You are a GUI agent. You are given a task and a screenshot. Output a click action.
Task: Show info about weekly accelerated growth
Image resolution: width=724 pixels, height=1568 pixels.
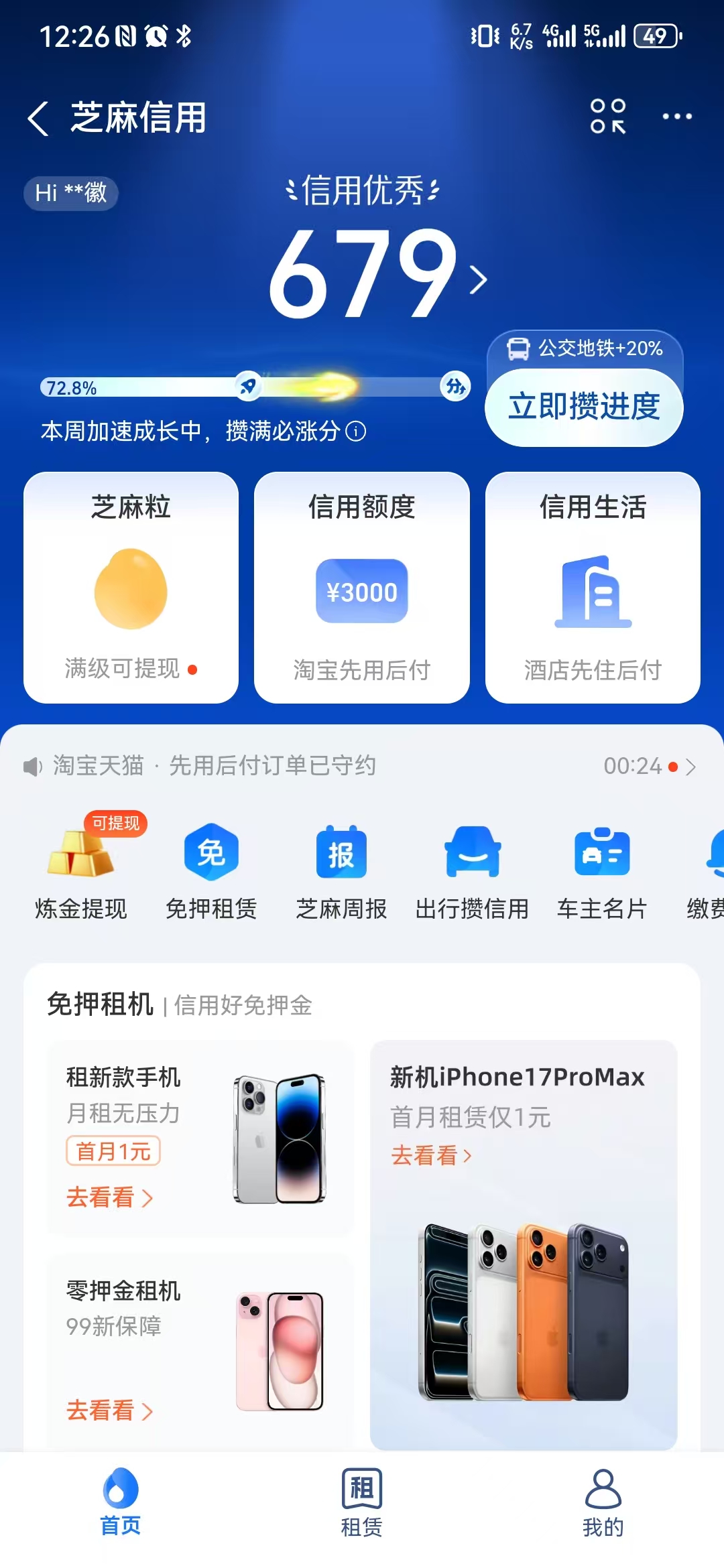point(356,432)
